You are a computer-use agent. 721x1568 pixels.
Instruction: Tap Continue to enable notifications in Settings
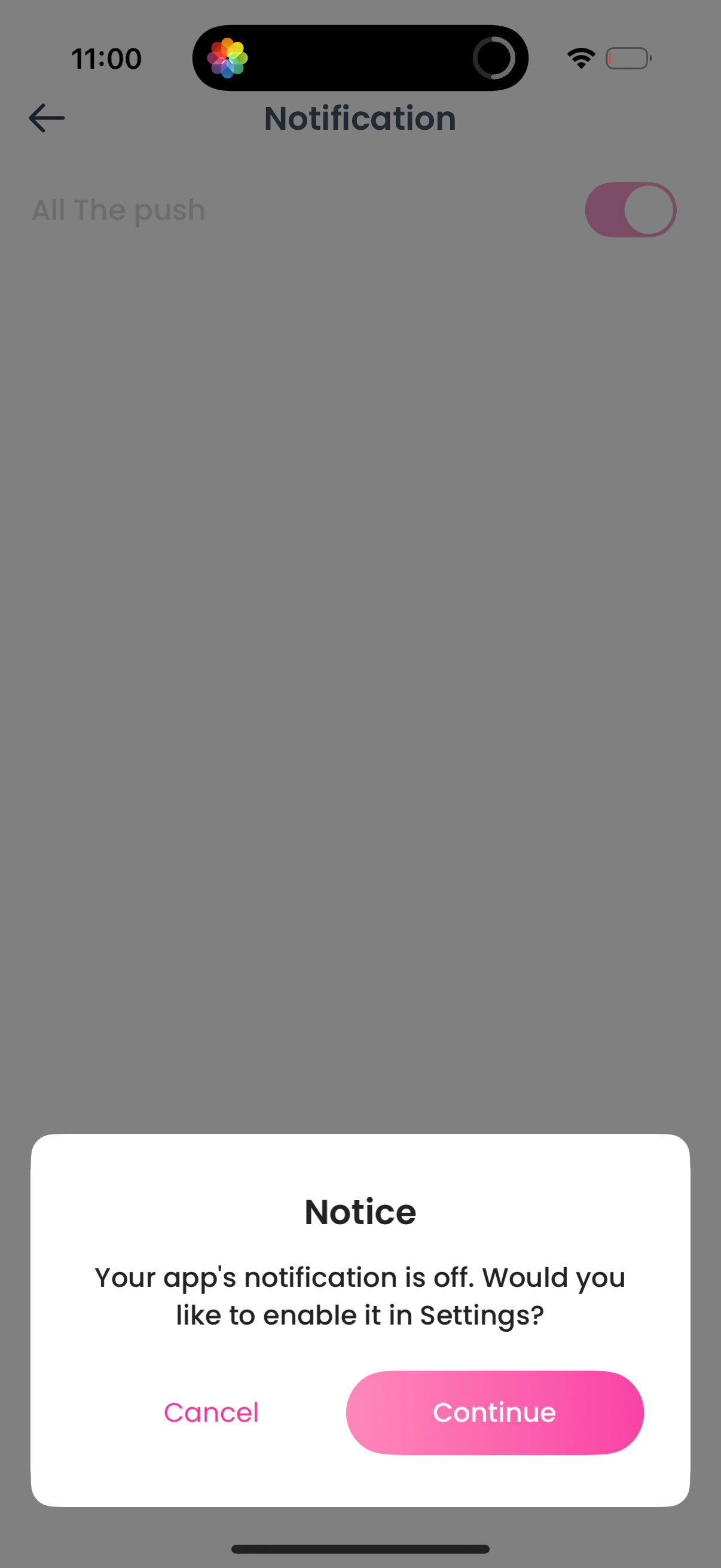pos(494,1411)
